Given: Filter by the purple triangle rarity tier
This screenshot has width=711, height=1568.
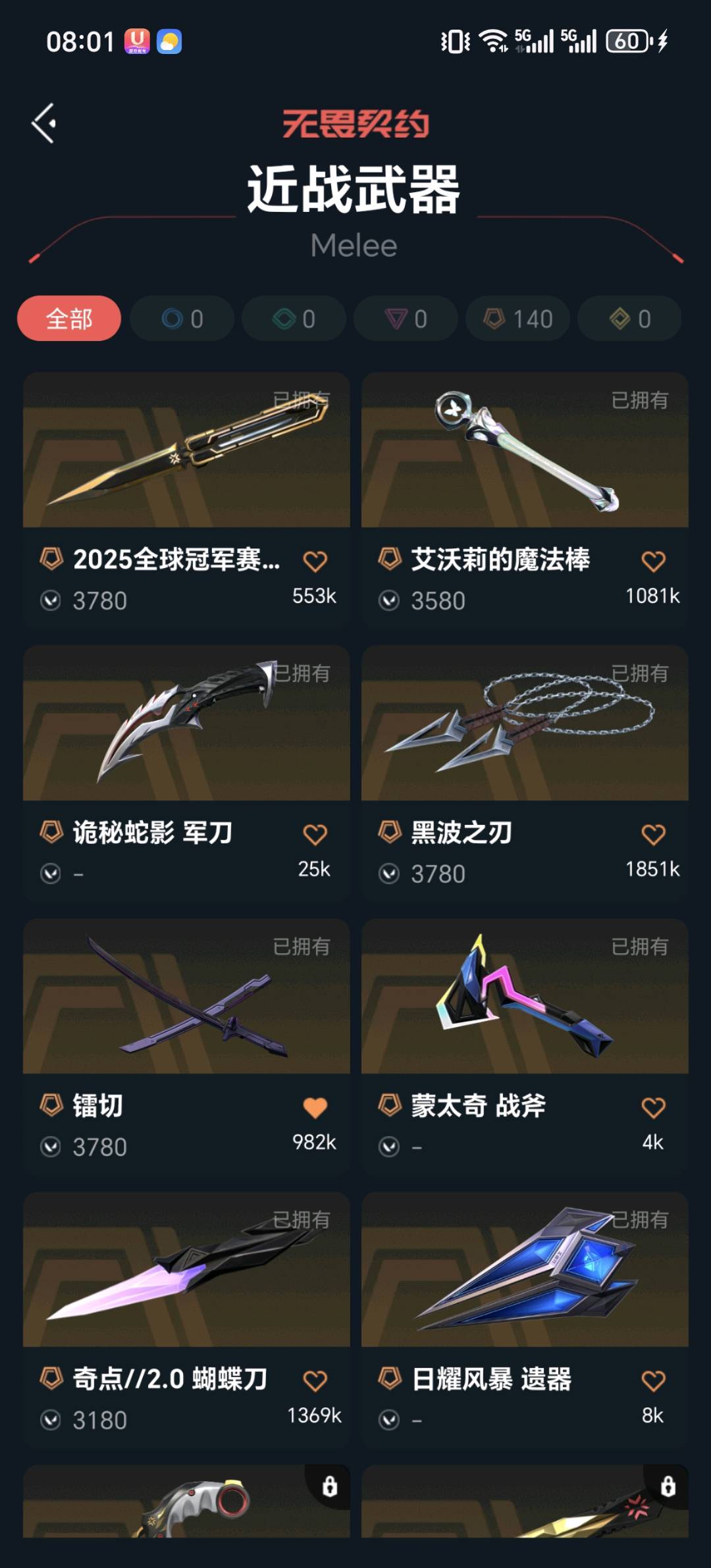Looking at the screenshot, I should pos(406,319).
